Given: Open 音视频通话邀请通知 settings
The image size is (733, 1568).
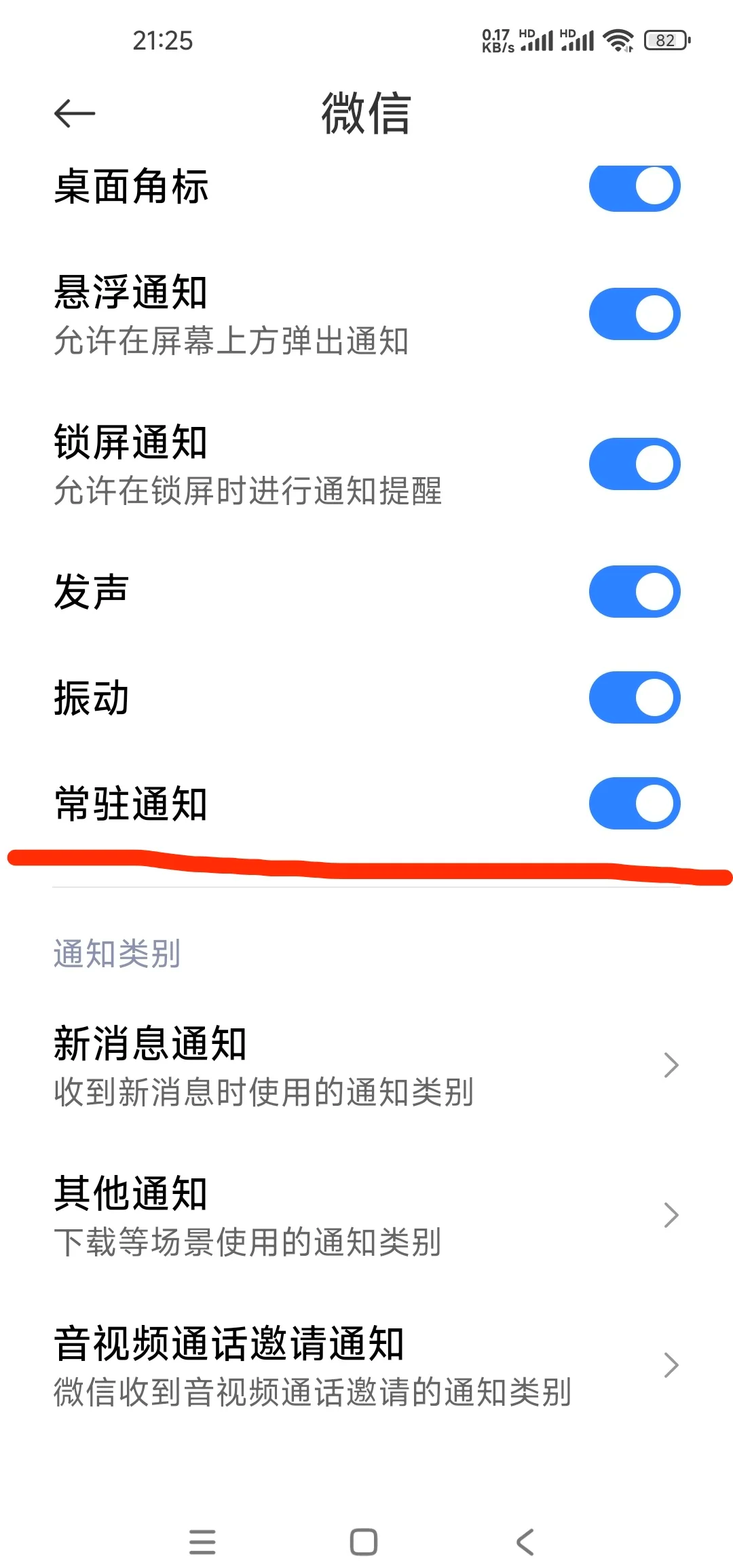Looking at the screenshot, I should (x=366, y=1366).
